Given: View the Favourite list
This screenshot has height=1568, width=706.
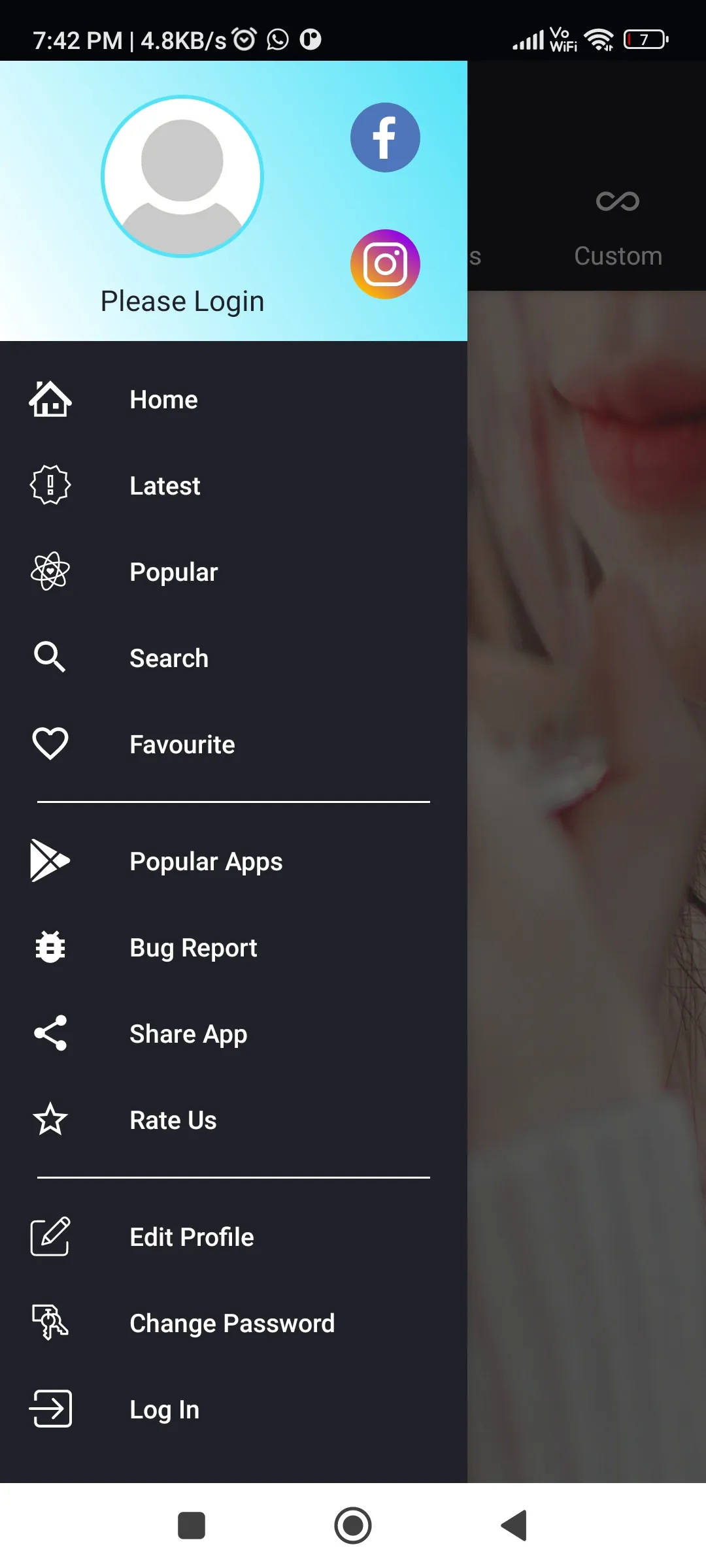Looking at the screenshot, I should click(182, 745).
